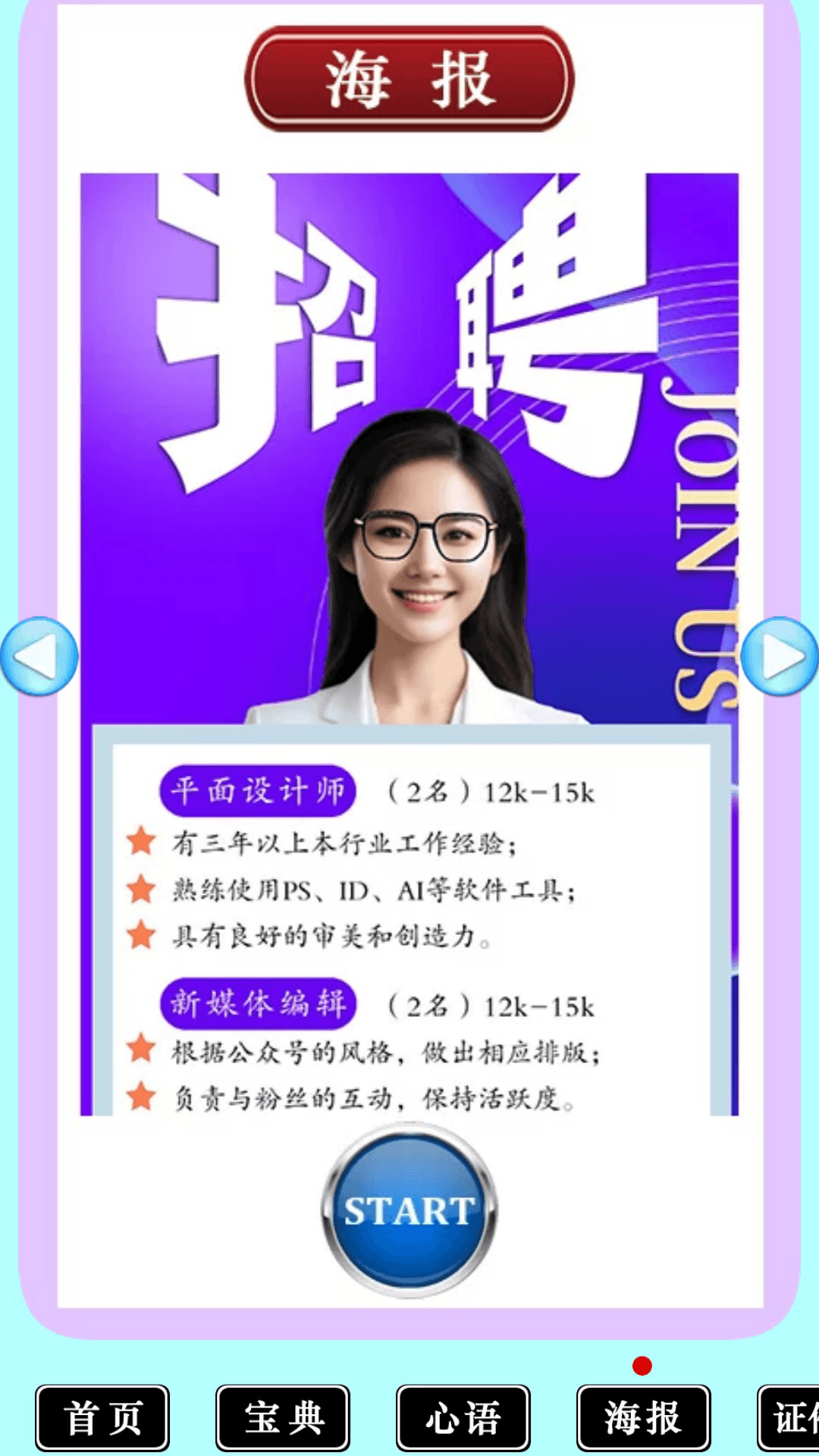819x1456 pixels.
Task: Go to the previous poster with left arrow
Action: (x=39, y=656)
